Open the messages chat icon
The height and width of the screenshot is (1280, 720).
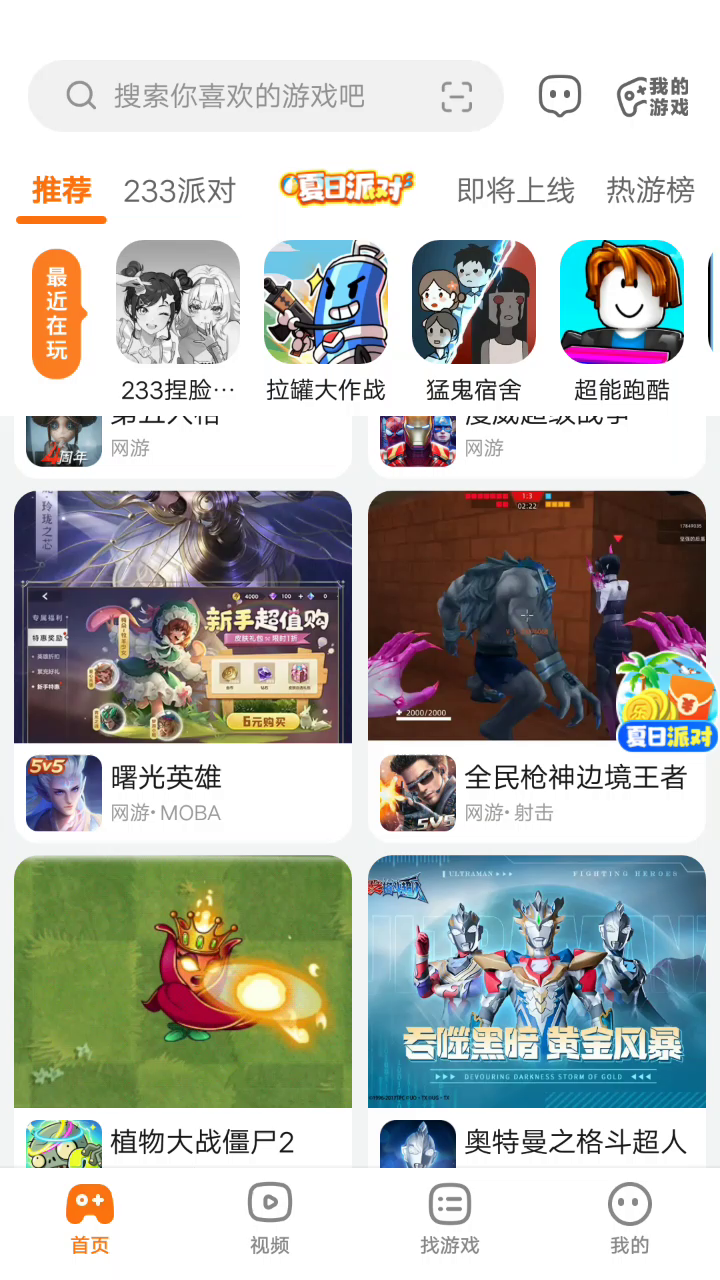pyautogui.click(x=560, y=96)
